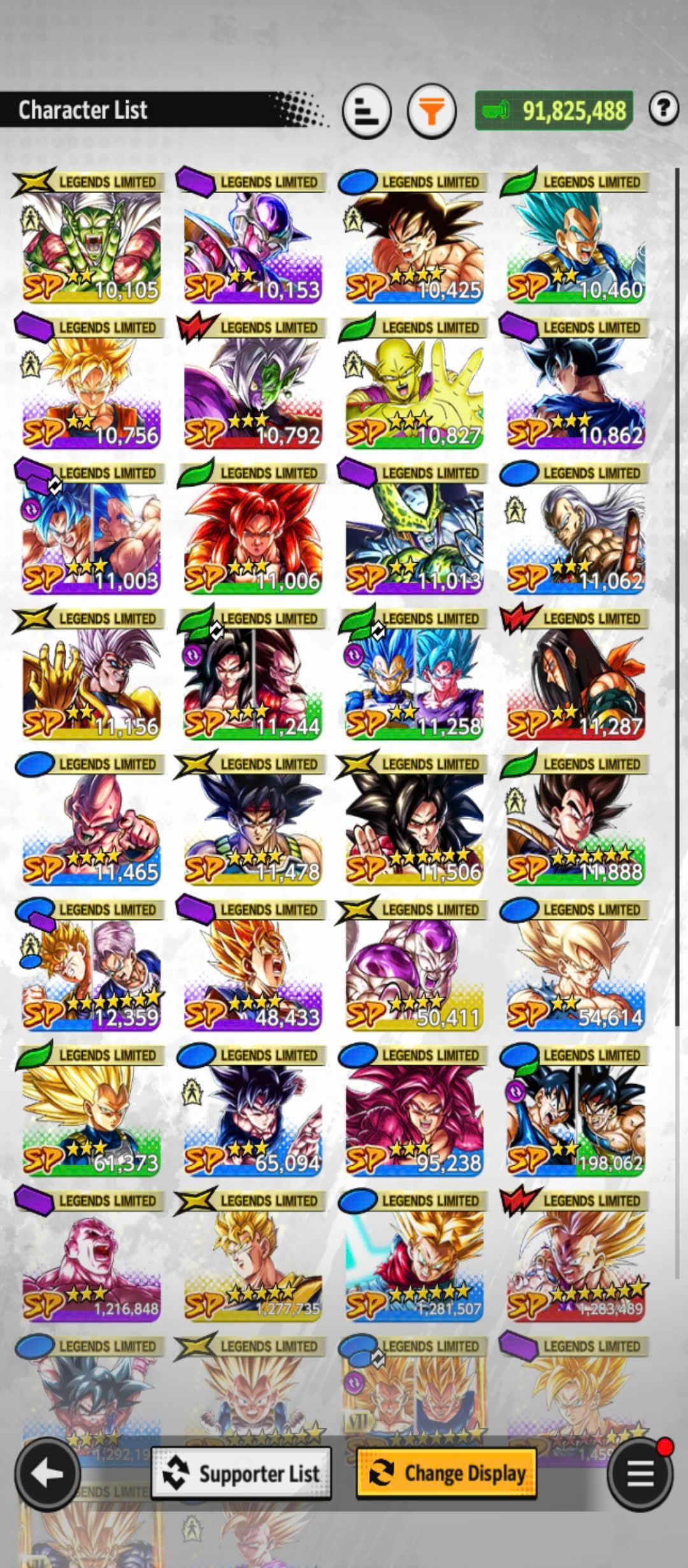Tap the Change Display button

tap(447, 1473)
